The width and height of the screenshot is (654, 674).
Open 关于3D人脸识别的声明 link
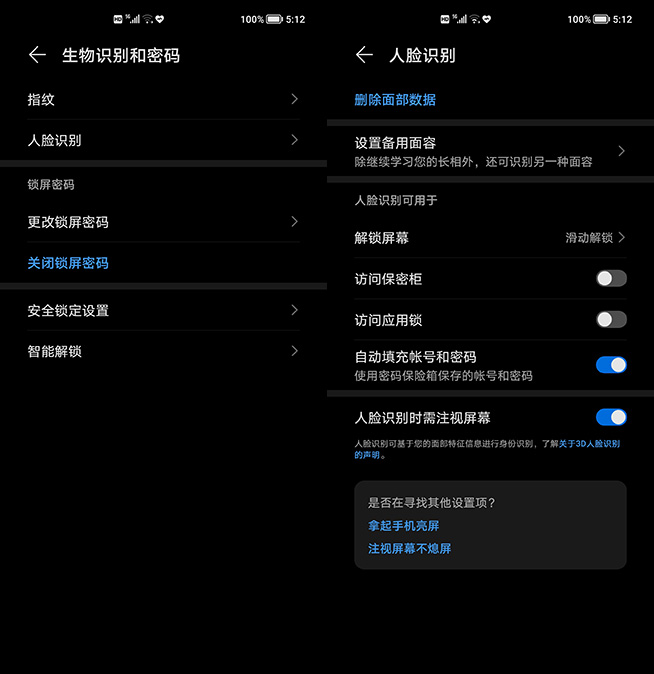590,443
